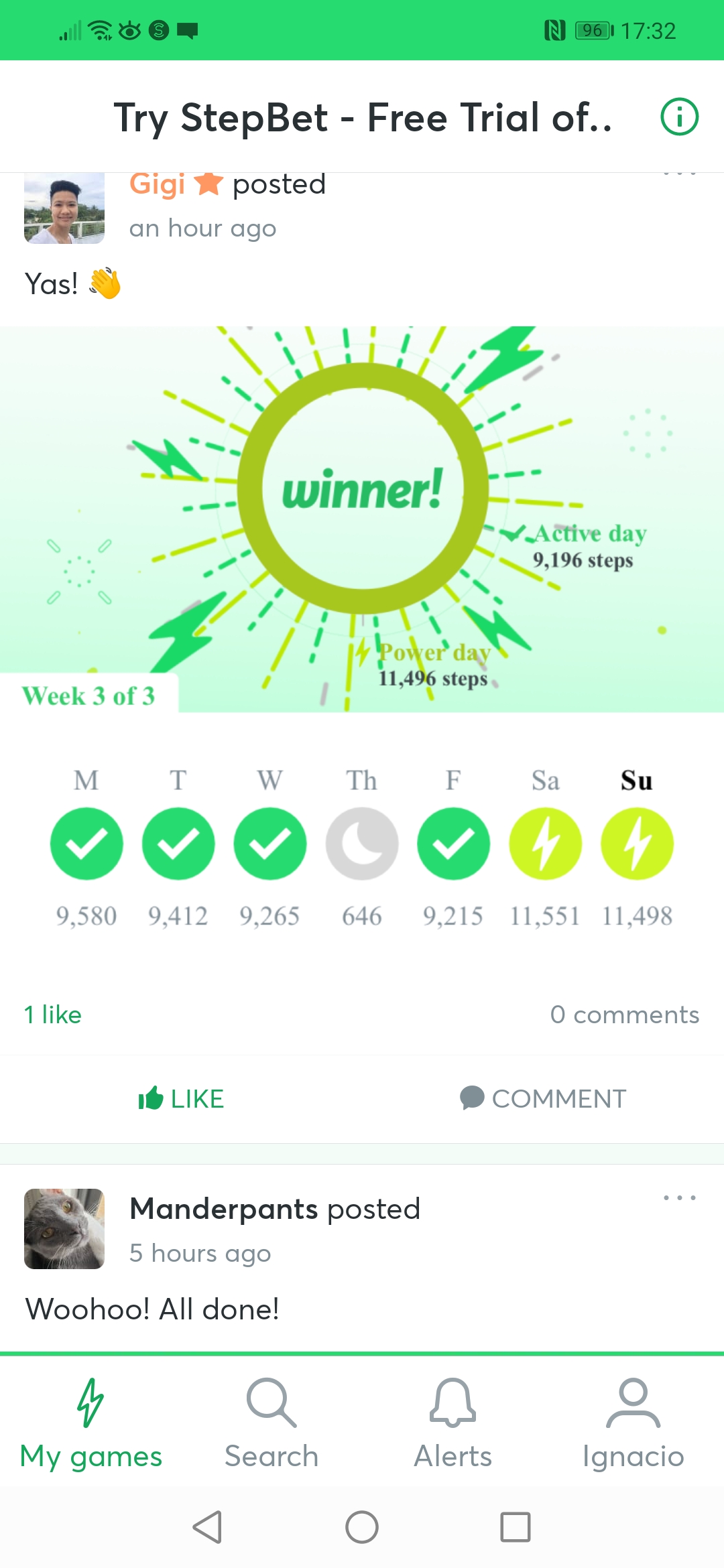Like Gigi's winner post
Image resolution: width=724 pixels, height=1568 pixels.
[181, 1099]
